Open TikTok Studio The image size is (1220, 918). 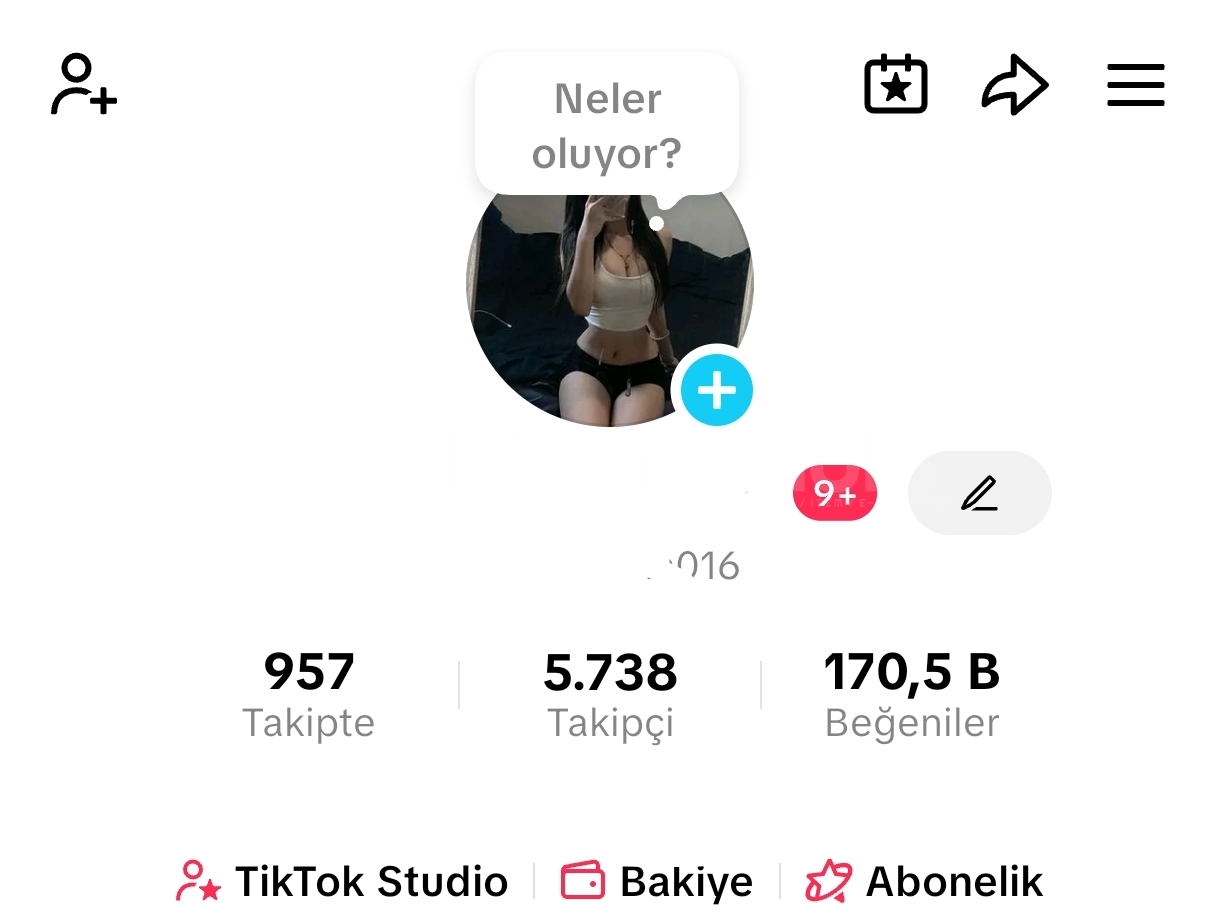pyautogui.click(x=343, y=881)
